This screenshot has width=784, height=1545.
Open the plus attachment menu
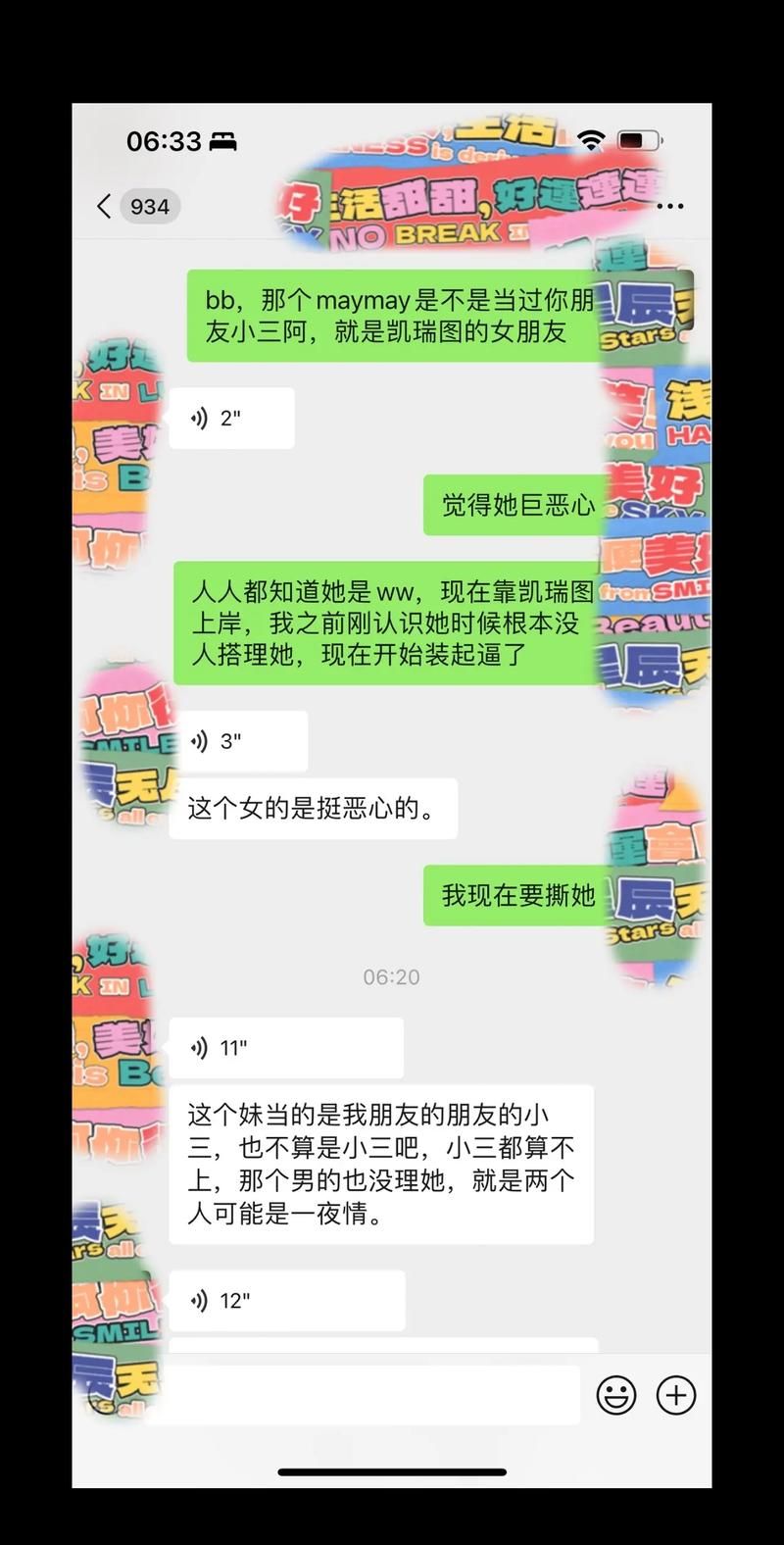[676, 1395]
